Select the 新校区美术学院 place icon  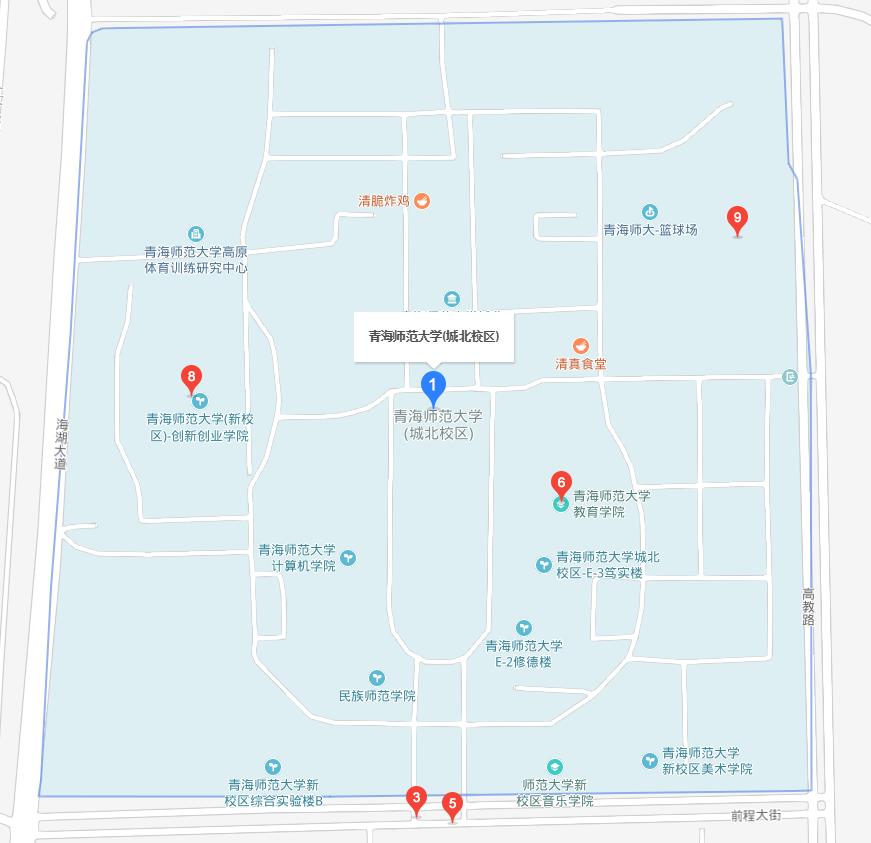click(x=650, y=761)
